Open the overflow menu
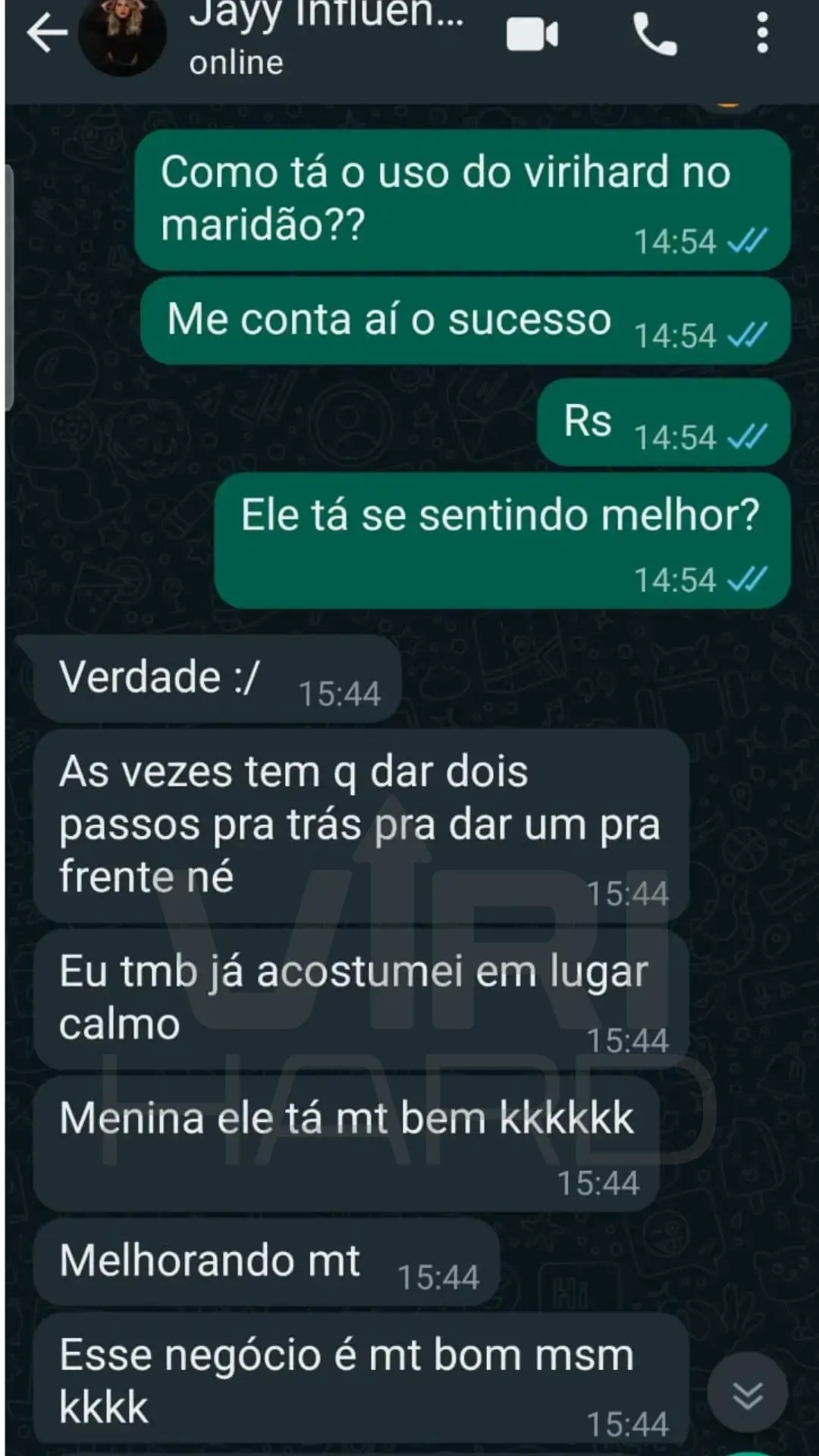Screen dimensions: 819x1456 (x=762, y=33)
